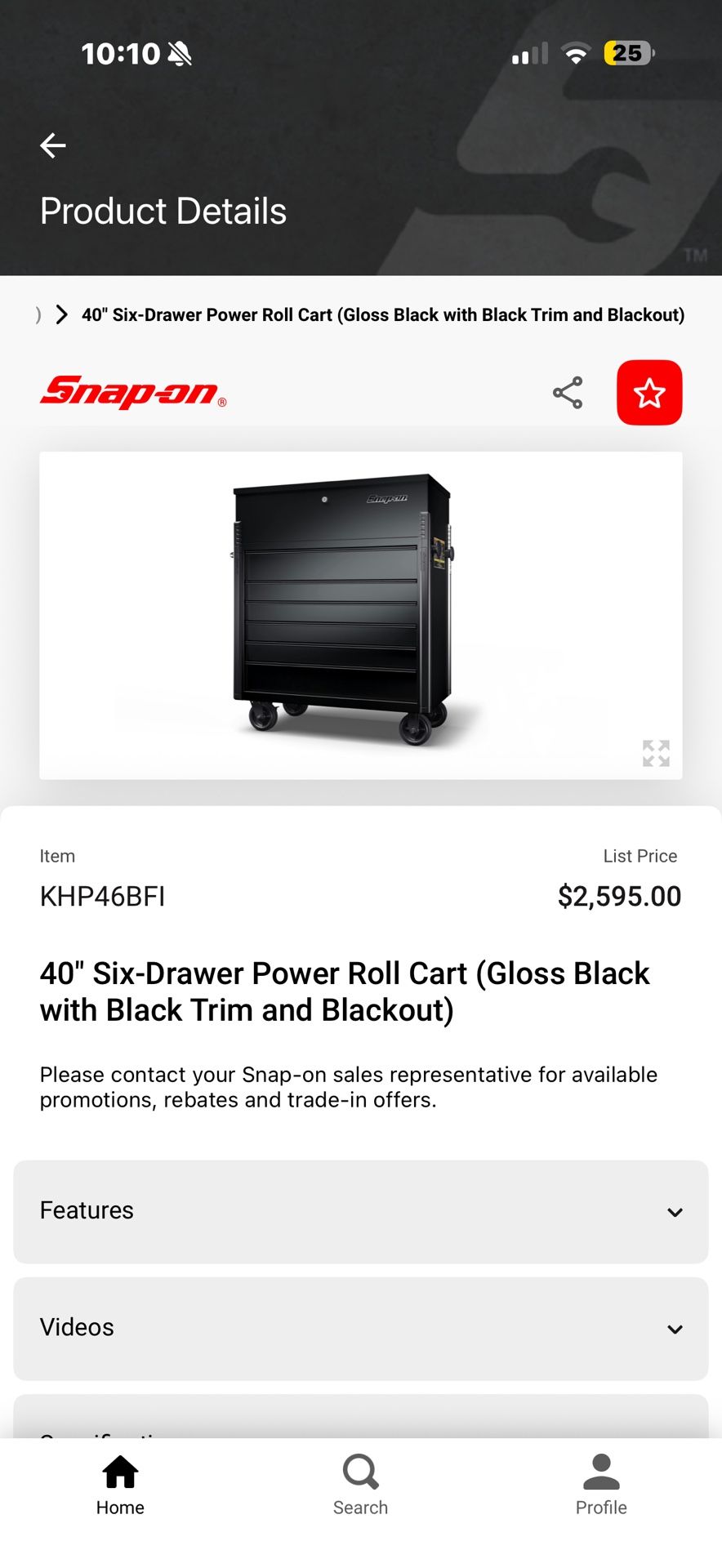Go back using the arrow icon
Screen dimensions: 722x1568
click(53, 146)
